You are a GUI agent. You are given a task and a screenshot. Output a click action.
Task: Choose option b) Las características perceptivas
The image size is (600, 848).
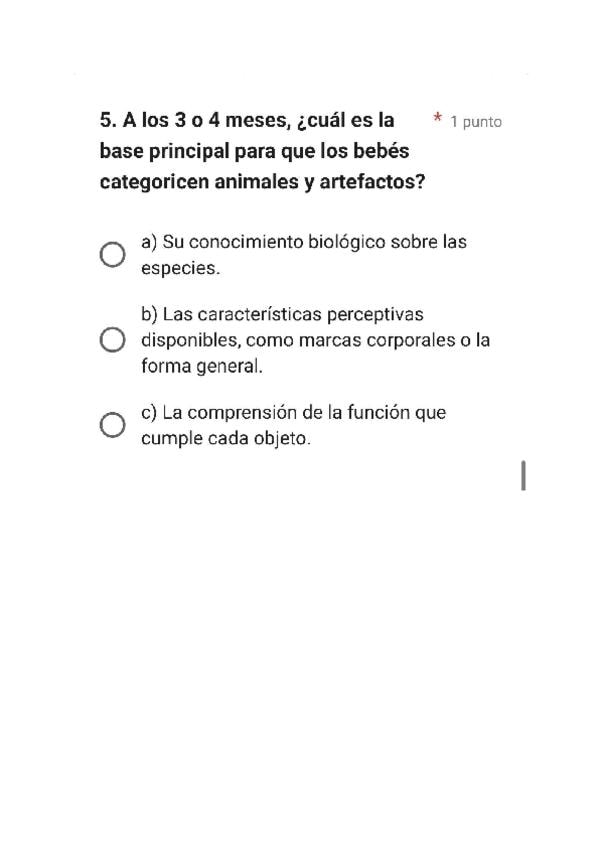click(113, 340)
